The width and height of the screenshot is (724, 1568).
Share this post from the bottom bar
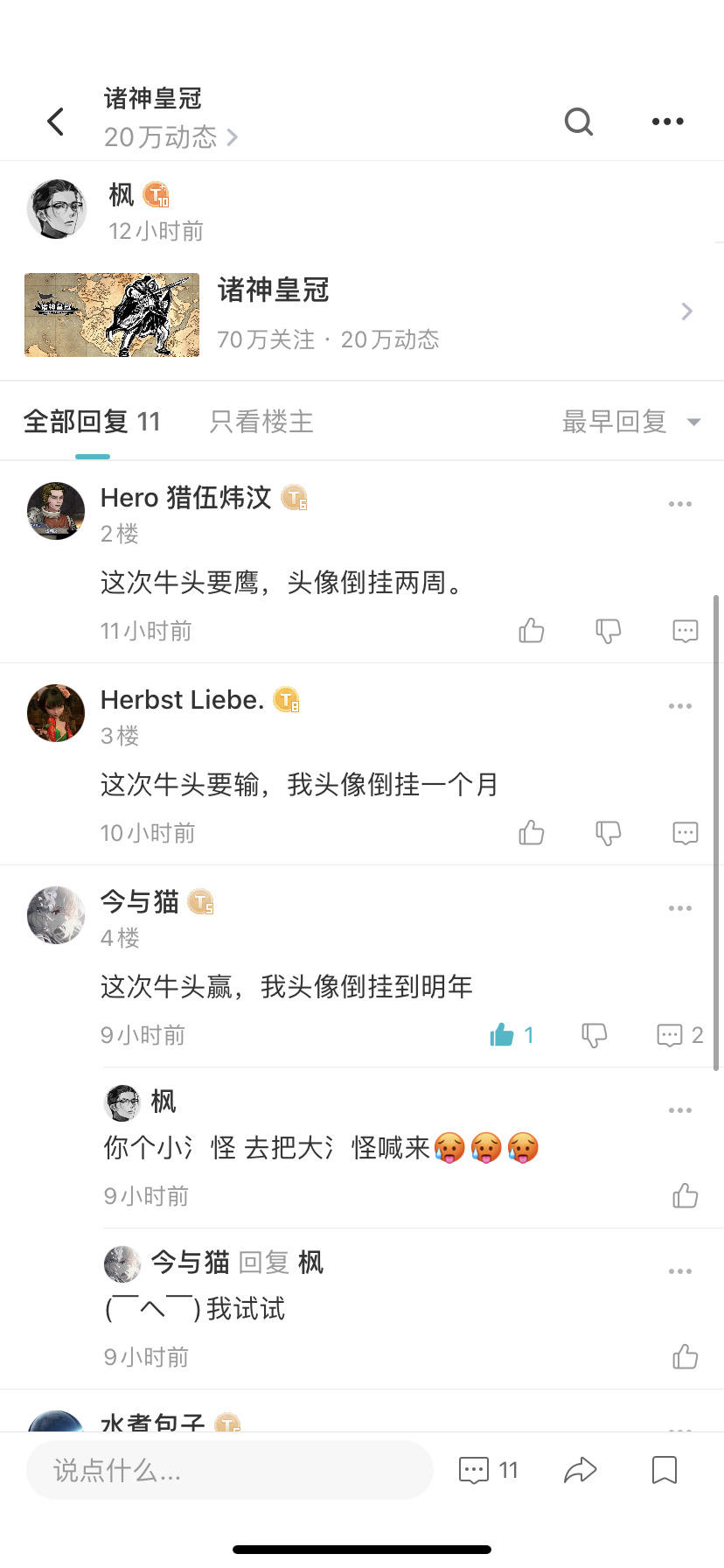[580, 1470]
